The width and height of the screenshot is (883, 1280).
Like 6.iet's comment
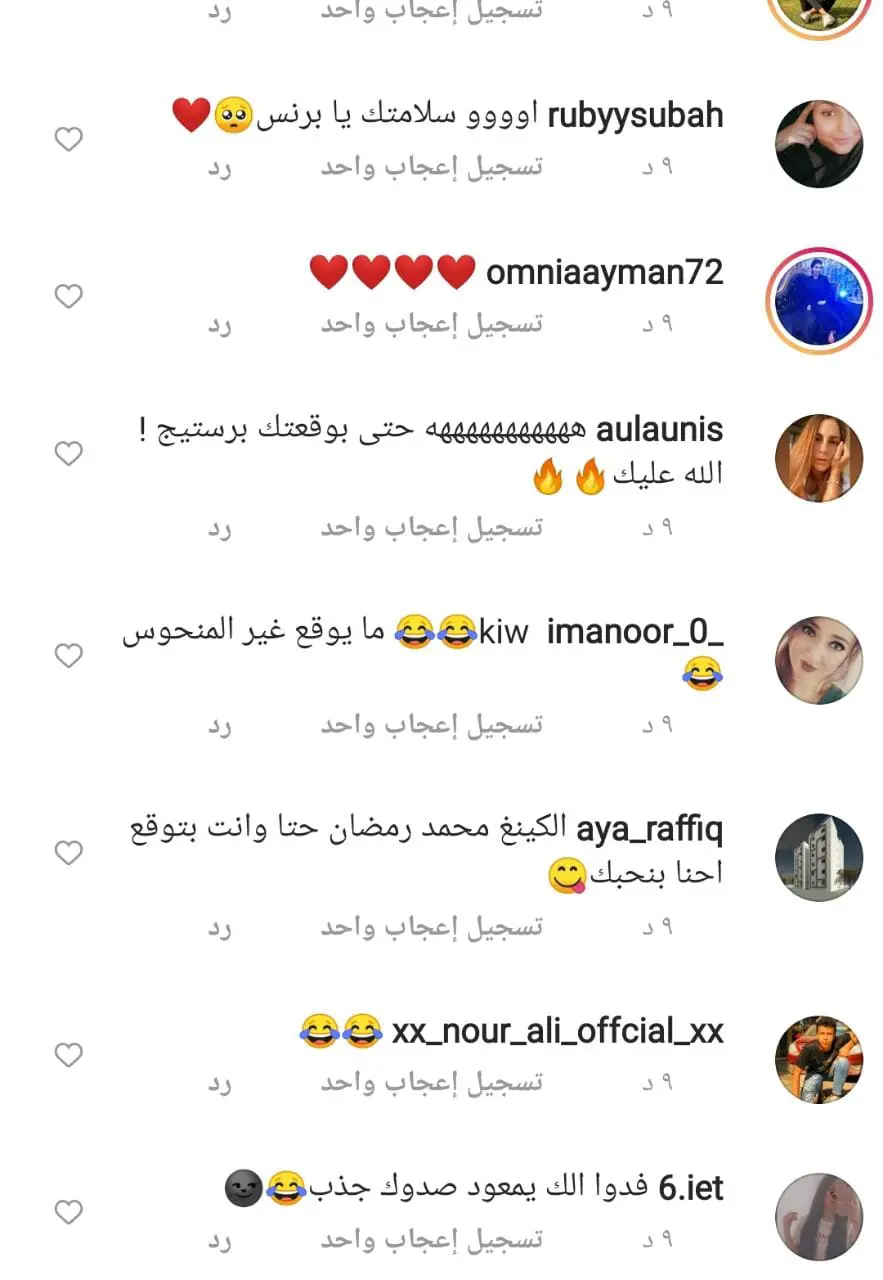[x=68, y=1213]
